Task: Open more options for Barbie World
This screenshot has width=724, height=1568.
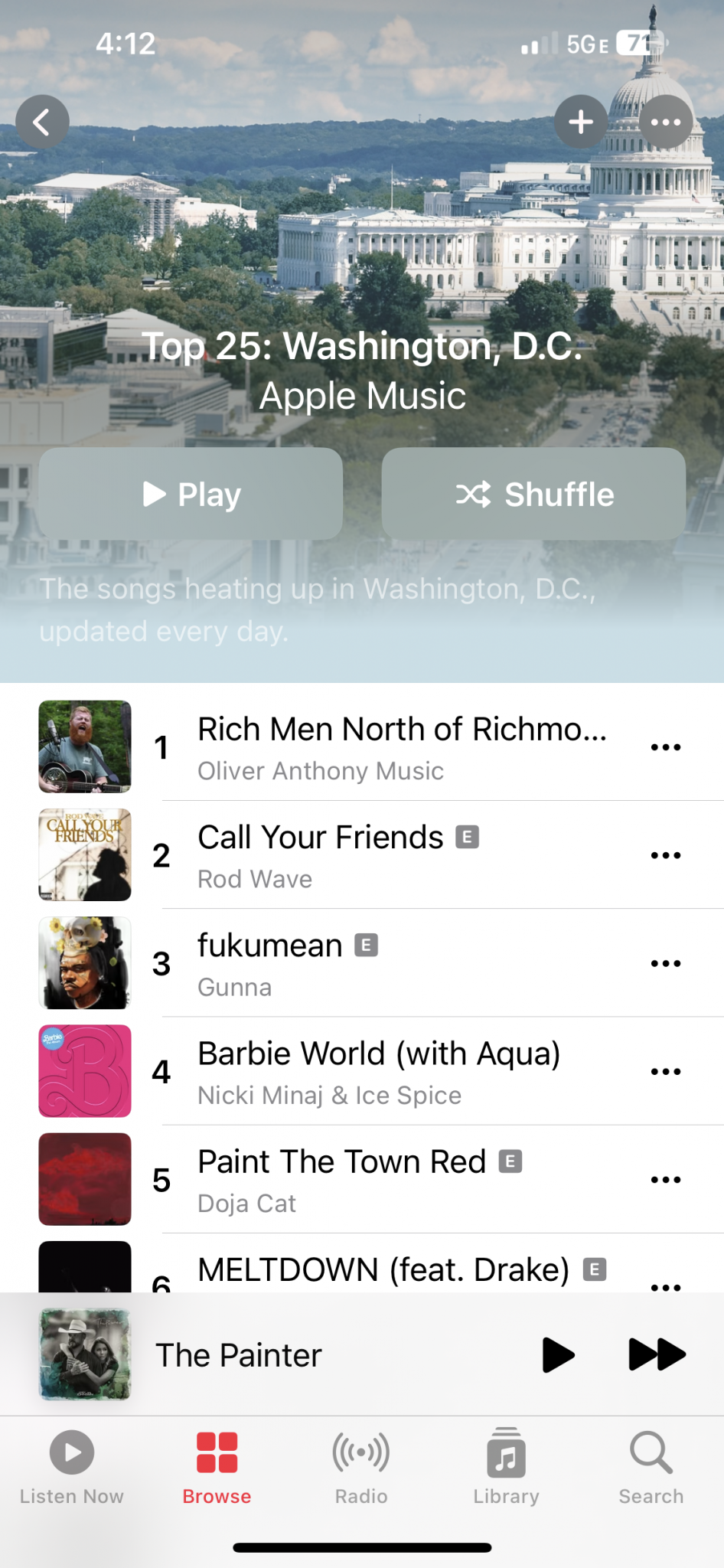Action: [665, 1071]
